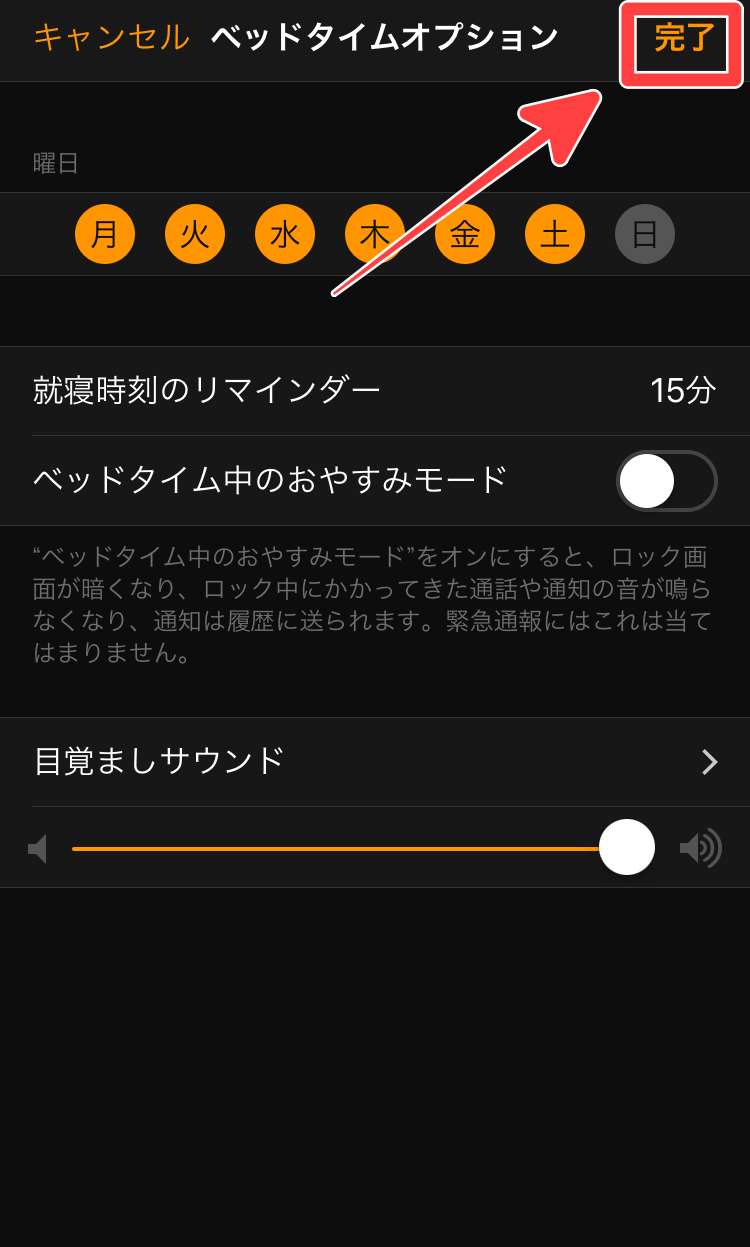This screenshot has height=1247, width=750.
Task: Tap the middle of the wake-up volume slider
Action: (x=364, y=848)
